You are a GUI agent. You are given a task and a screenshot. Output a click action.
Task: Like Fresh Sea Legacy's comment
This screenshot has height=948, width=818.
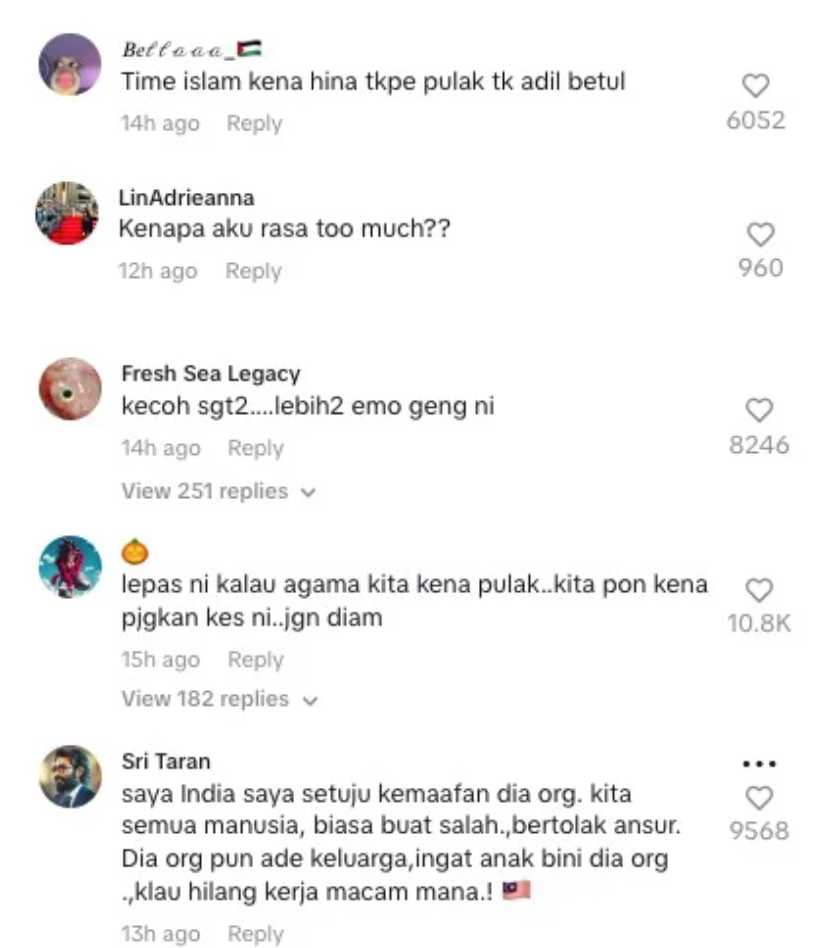(x=760, y=410)
